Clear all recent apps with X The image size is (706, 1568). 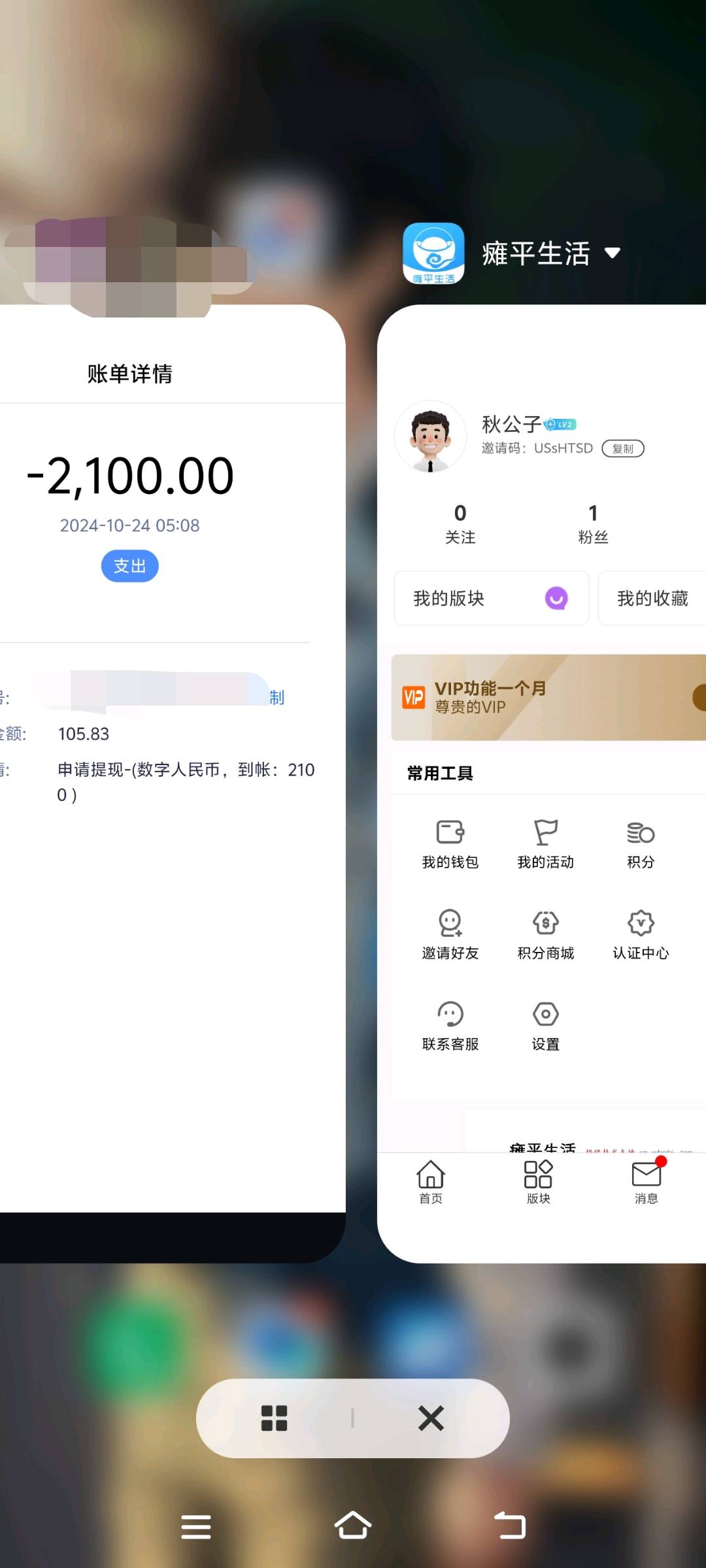[431, 1418]
